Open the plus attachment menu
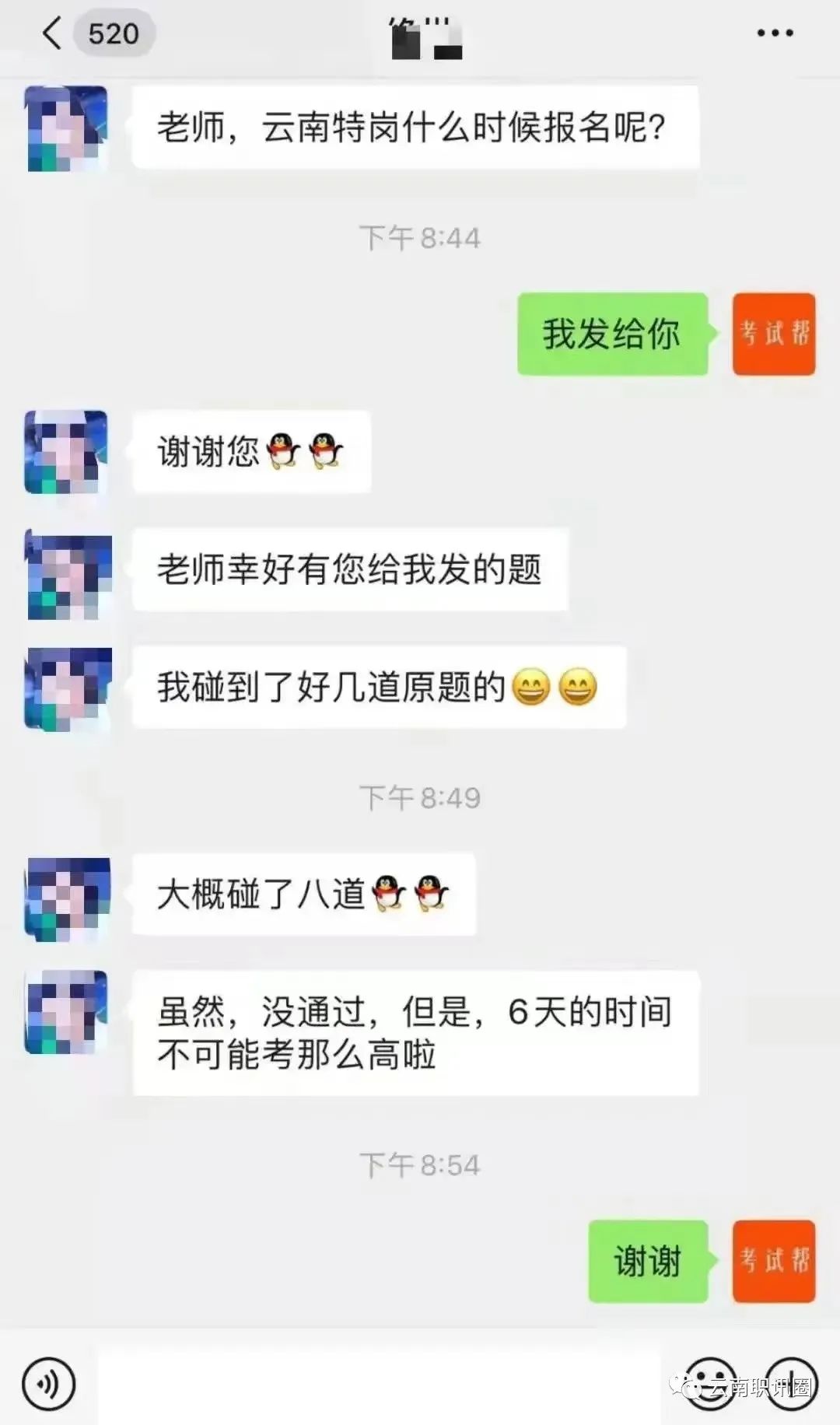Screen dimensions: 840x1425 pyautogui.click(x=792, y=1384)
